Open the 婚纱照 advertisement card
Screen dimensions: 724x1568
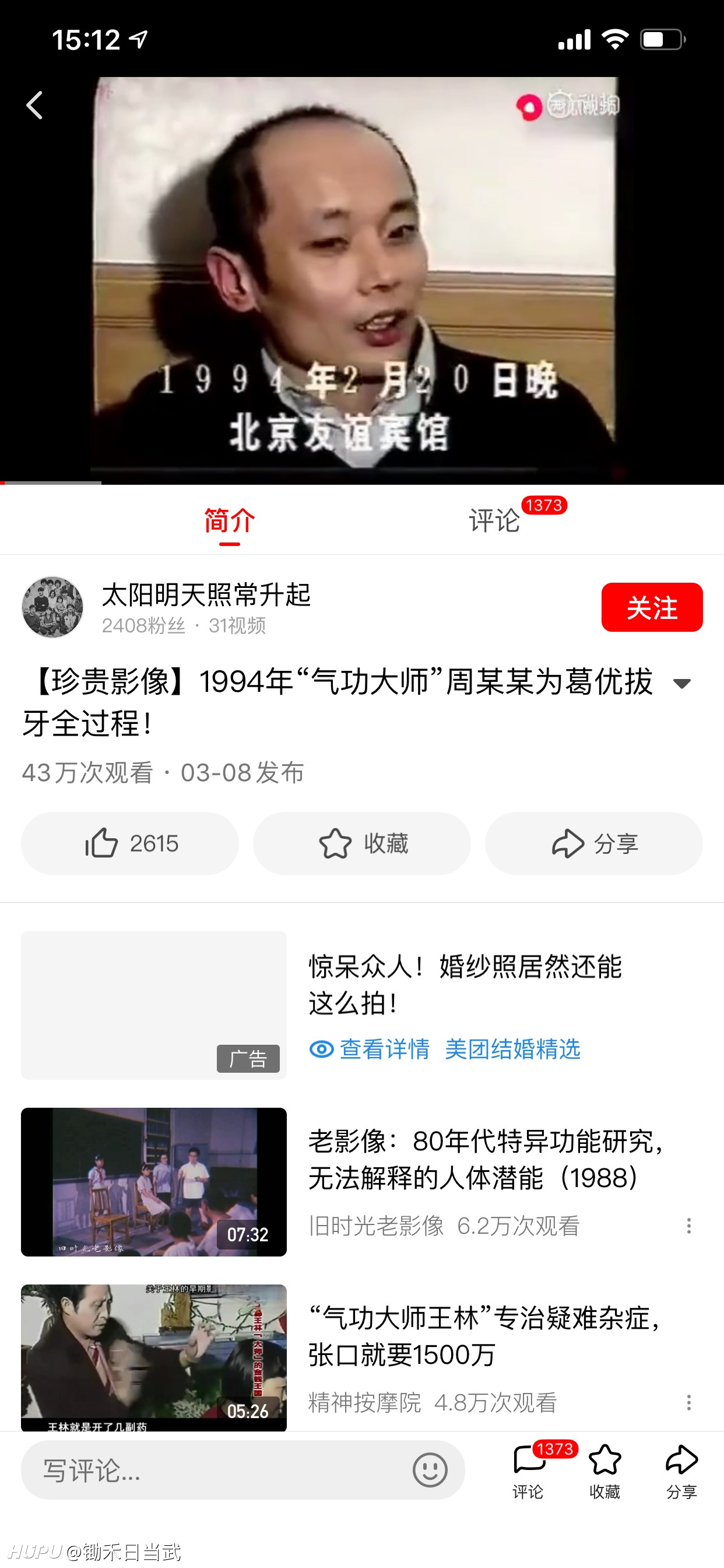362,1005
